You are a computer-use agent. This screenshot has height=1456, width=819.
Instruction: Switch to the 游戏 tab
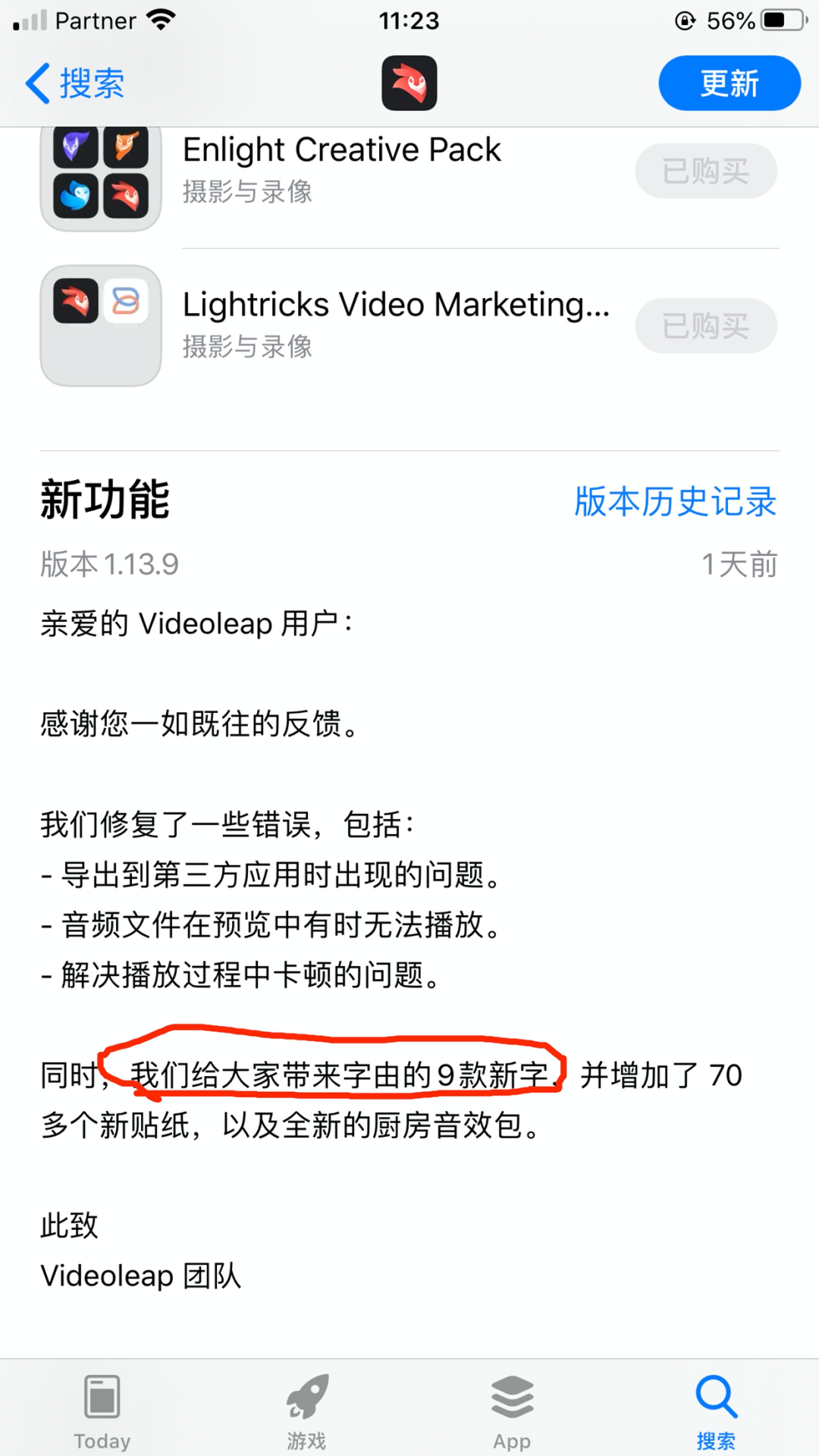pyautogui.click(x=307, y=1410)
